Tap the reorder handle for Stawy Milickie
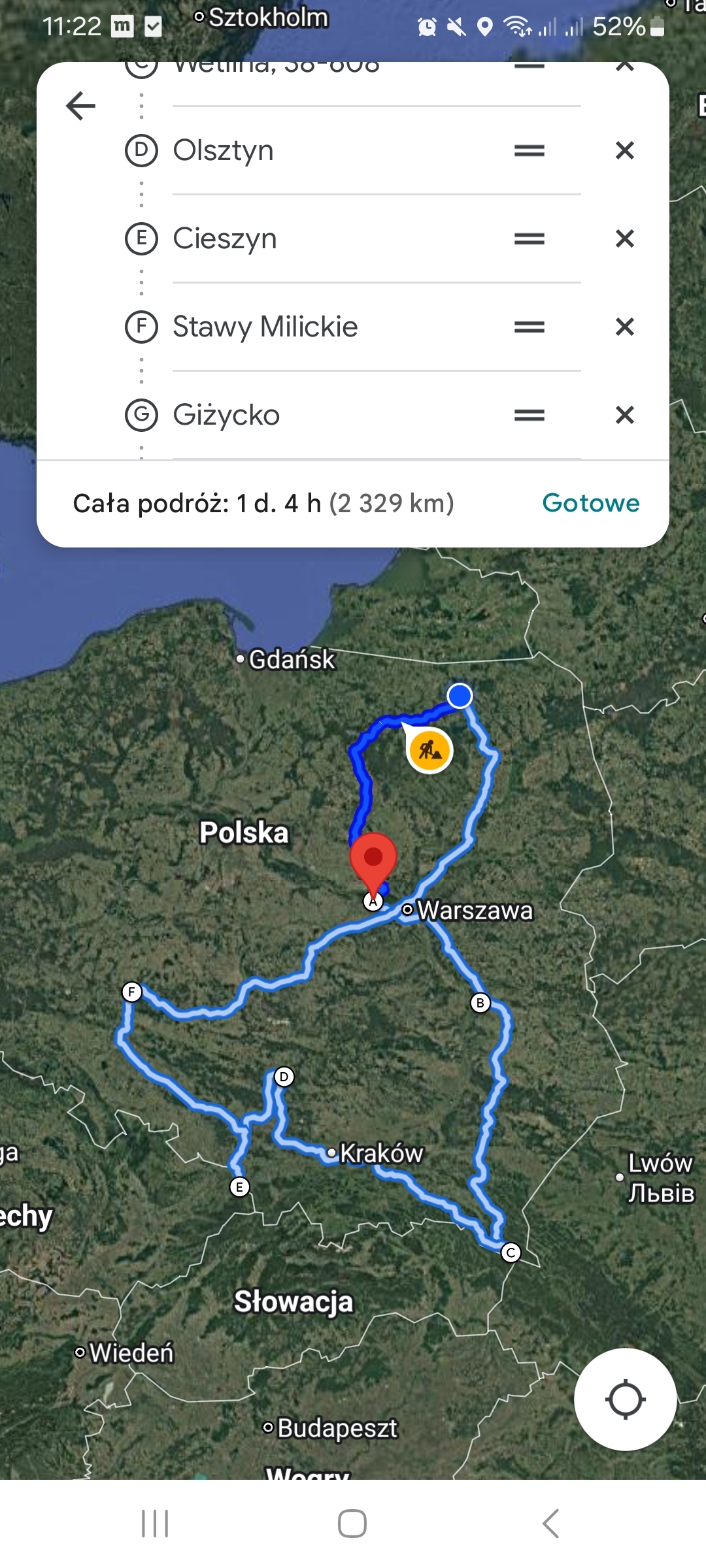706x1568 pixels. coord(529,327)
